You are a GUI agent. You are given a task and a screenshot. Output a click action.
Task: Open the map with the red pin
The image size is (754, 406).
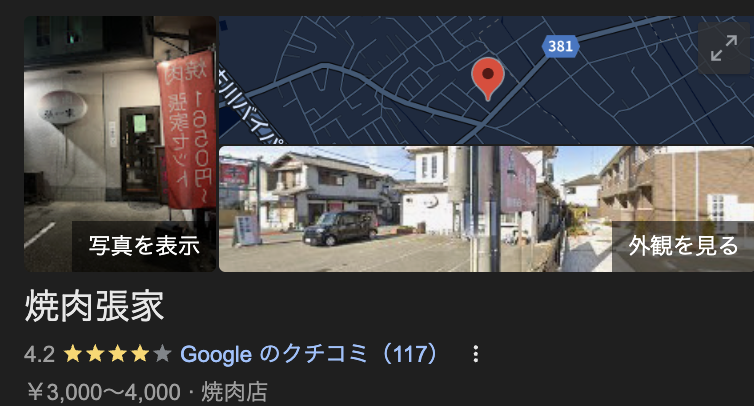[486, 80]
